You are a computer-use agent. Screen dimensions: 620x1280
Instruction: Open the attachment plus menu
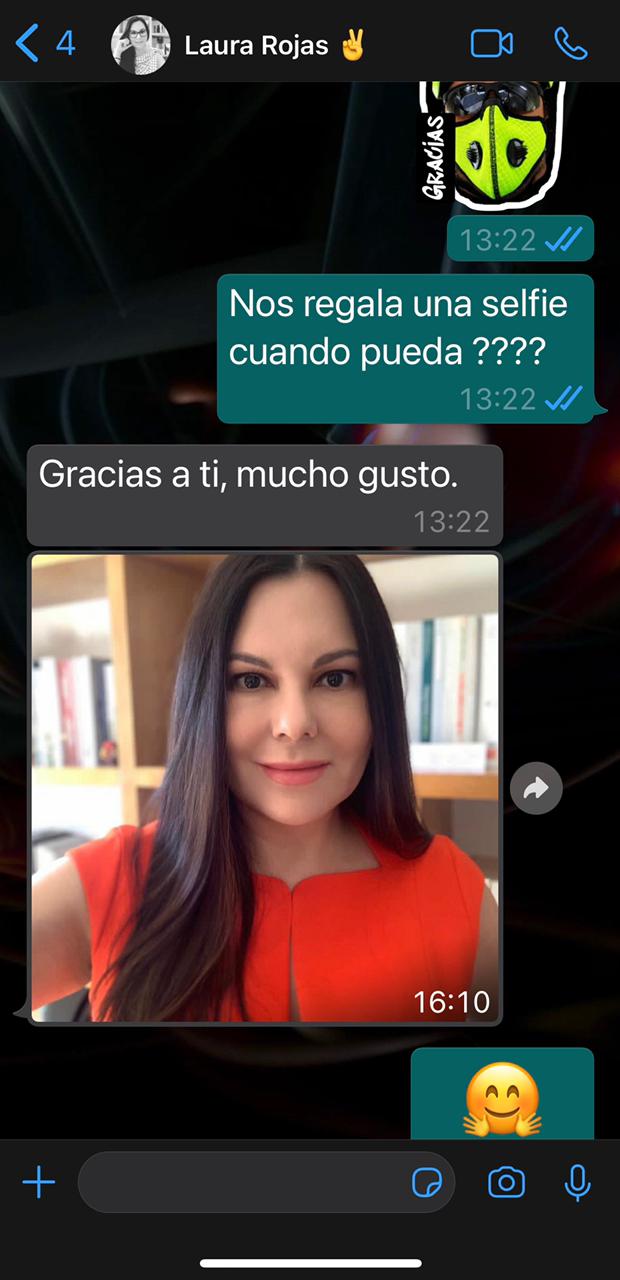click(39, 1183)
